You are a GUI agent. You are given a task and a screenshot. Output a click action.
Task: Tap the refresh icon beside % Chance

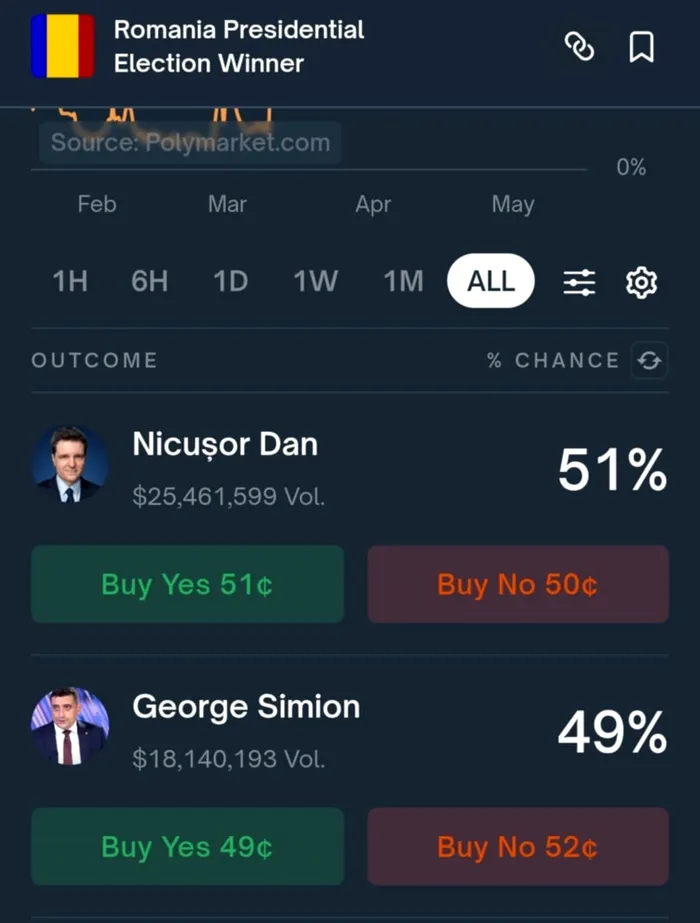(x=649, y=361)
